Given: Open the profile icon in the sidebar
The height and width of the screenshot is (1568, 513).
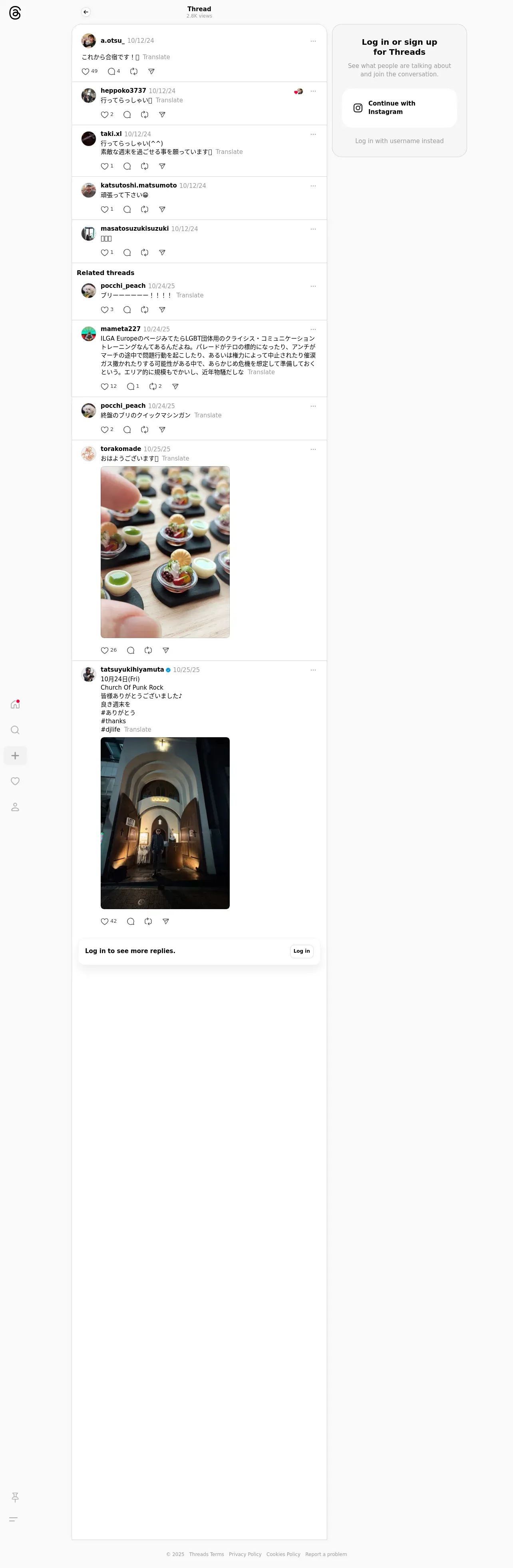Looking at the screenshot, I should coord(15,807).
